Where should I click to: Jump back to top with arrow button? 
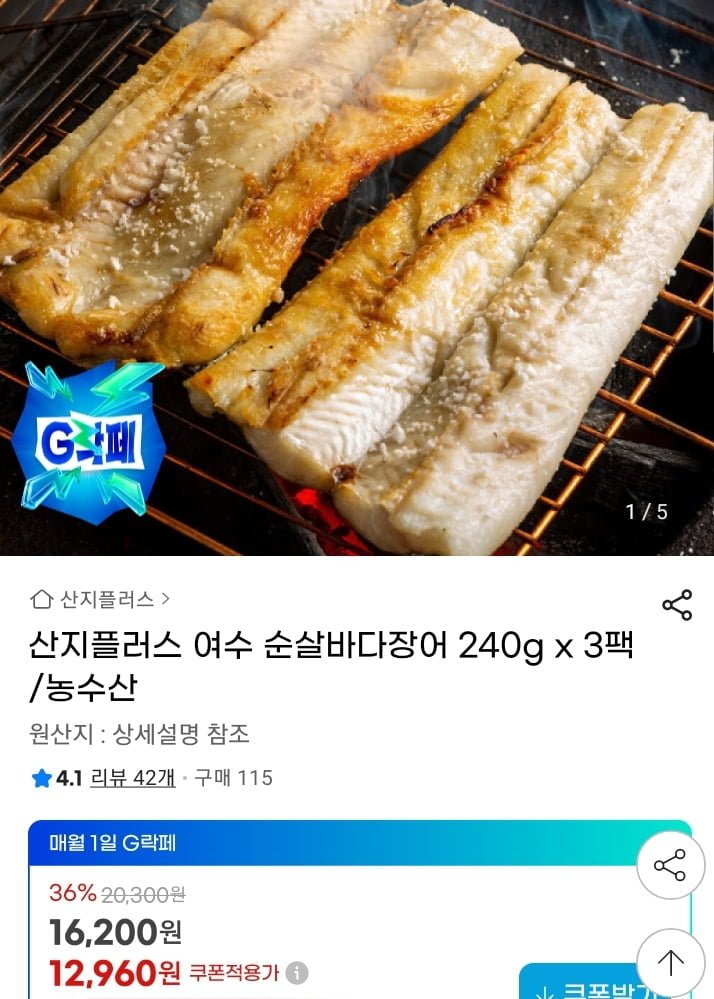click(670, 962)
